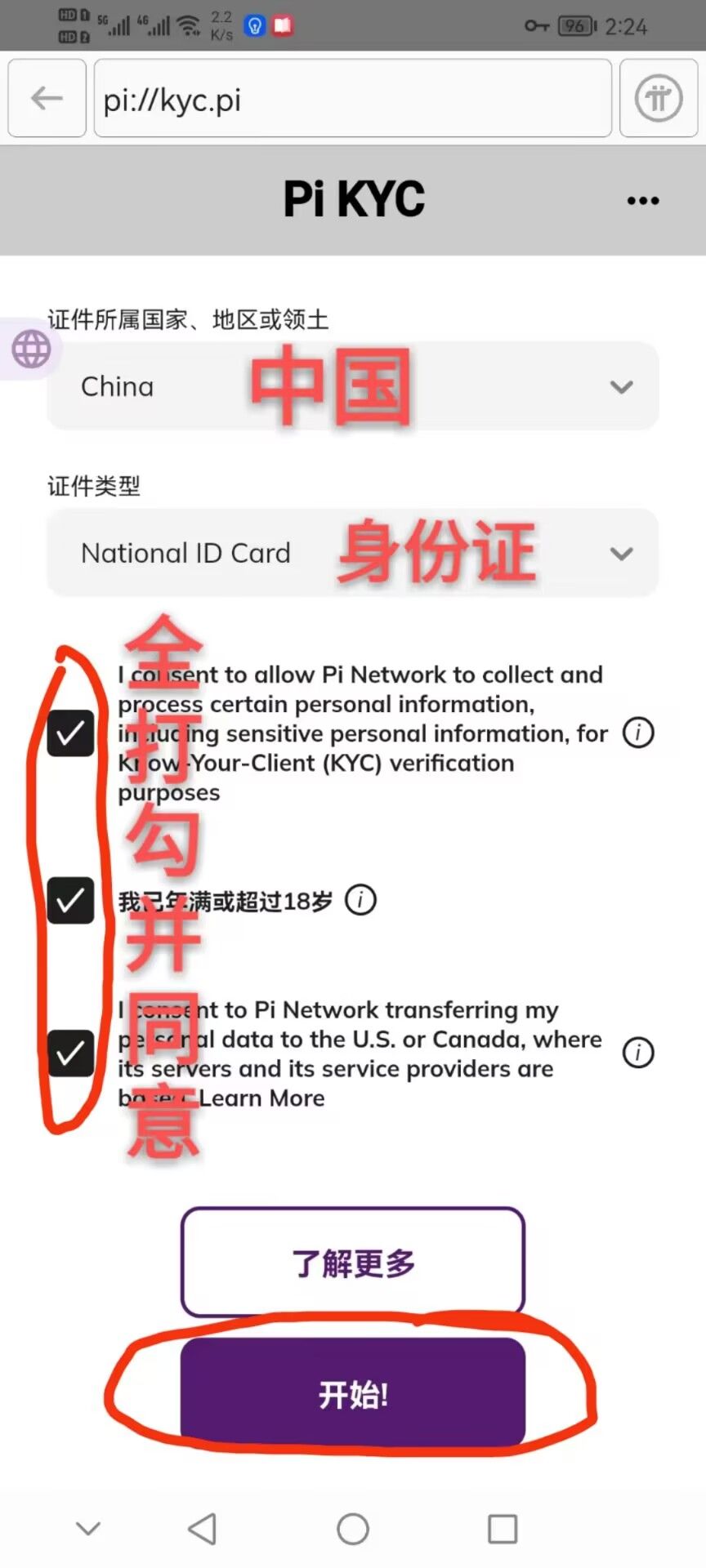Go back with the browser arrow

coord(47,99)
